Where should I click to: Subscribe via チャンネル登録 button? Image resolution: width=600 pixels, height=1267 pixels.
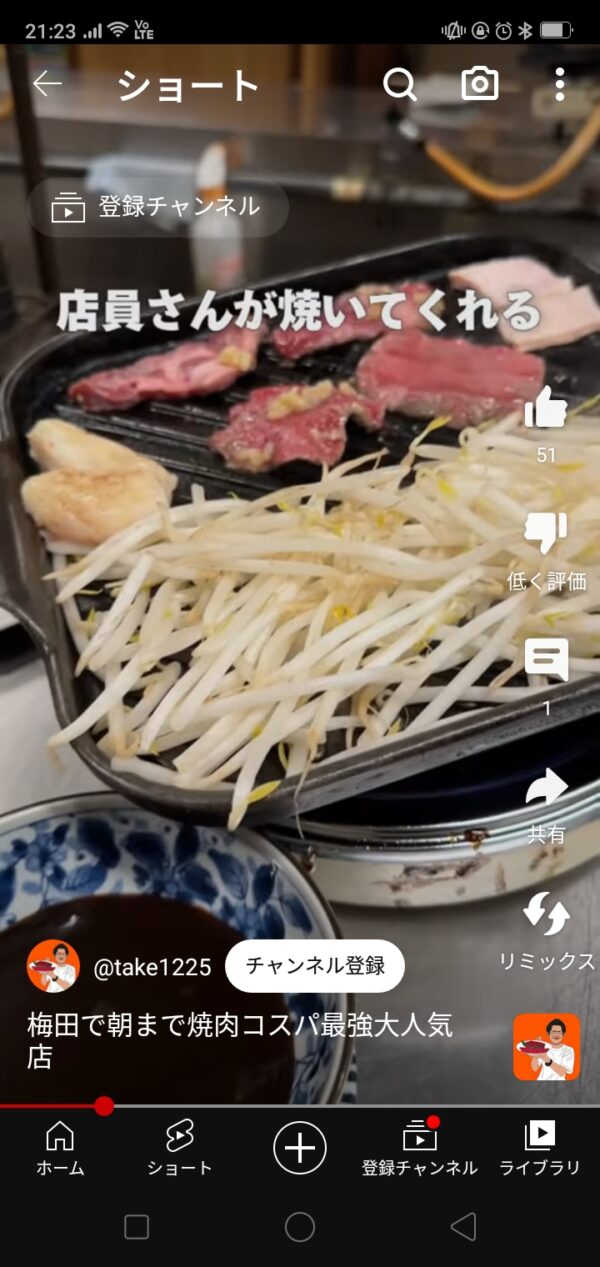click(315, 966)
